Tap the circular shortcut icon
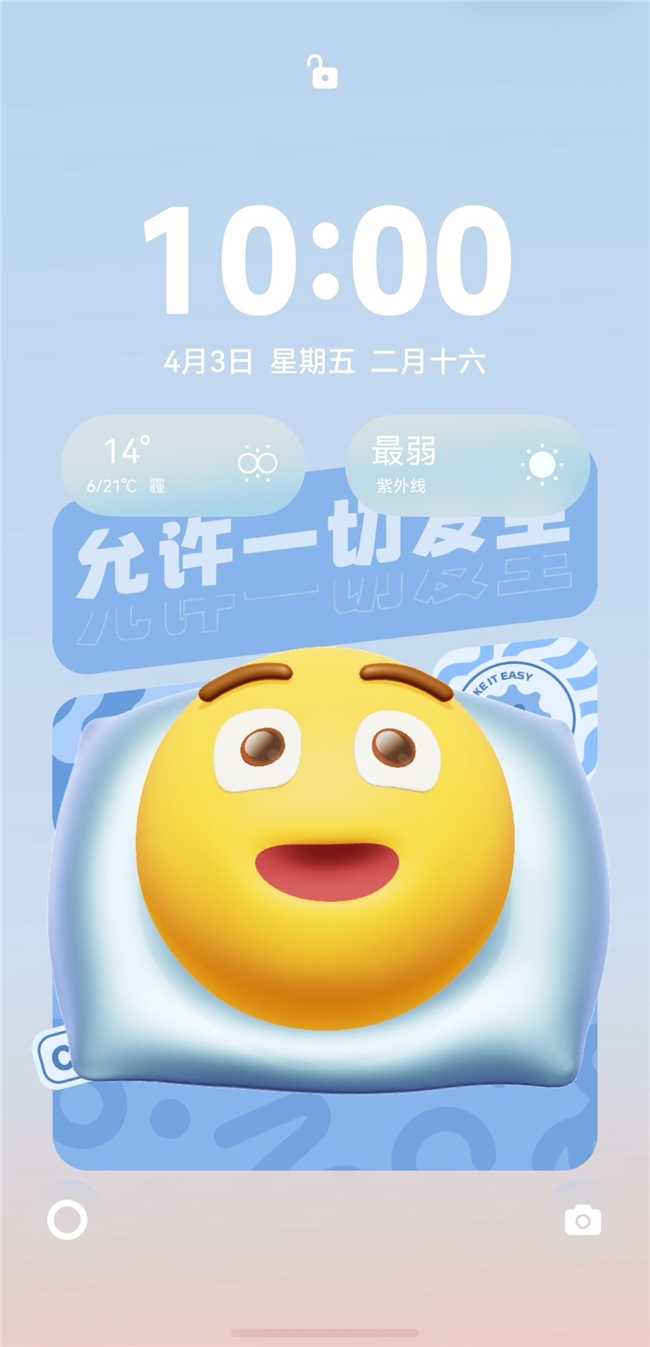 pos(67,1220)
